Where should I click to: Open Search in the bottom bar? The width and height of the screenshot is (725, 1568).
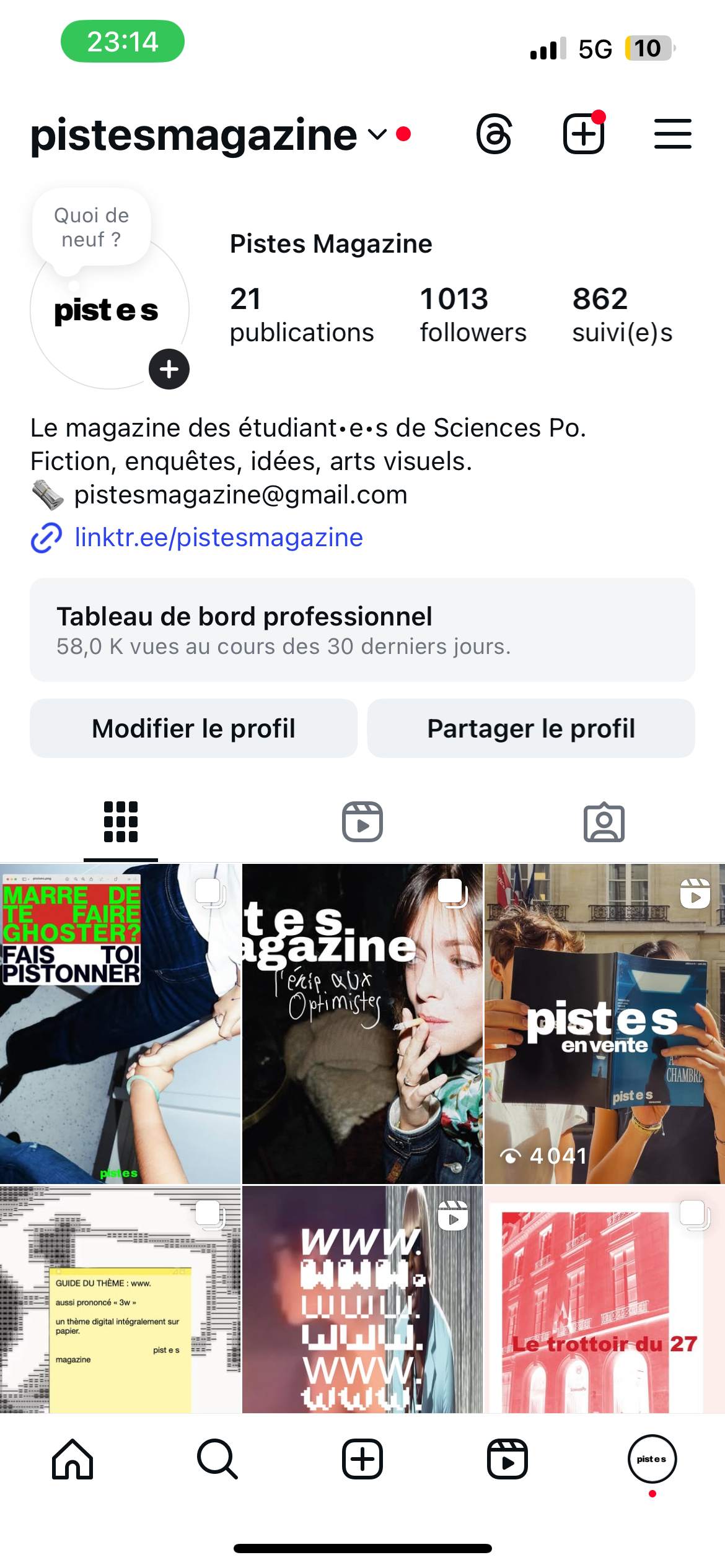(217, 1459)
